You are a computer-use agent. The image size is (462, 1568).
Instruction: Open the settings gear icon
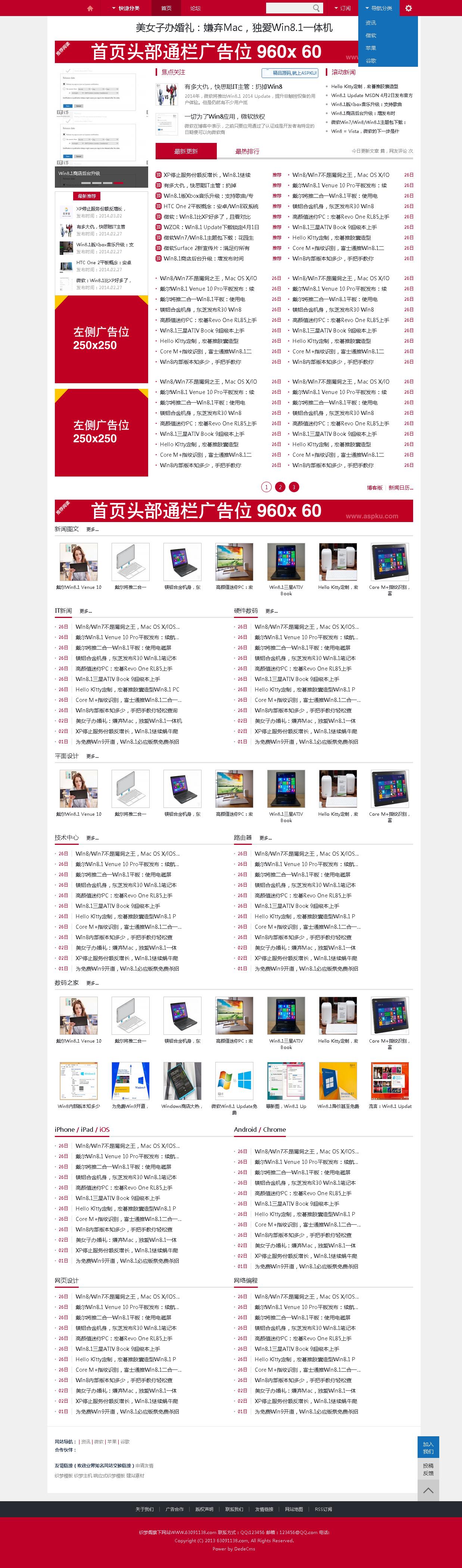coord(408,8)
